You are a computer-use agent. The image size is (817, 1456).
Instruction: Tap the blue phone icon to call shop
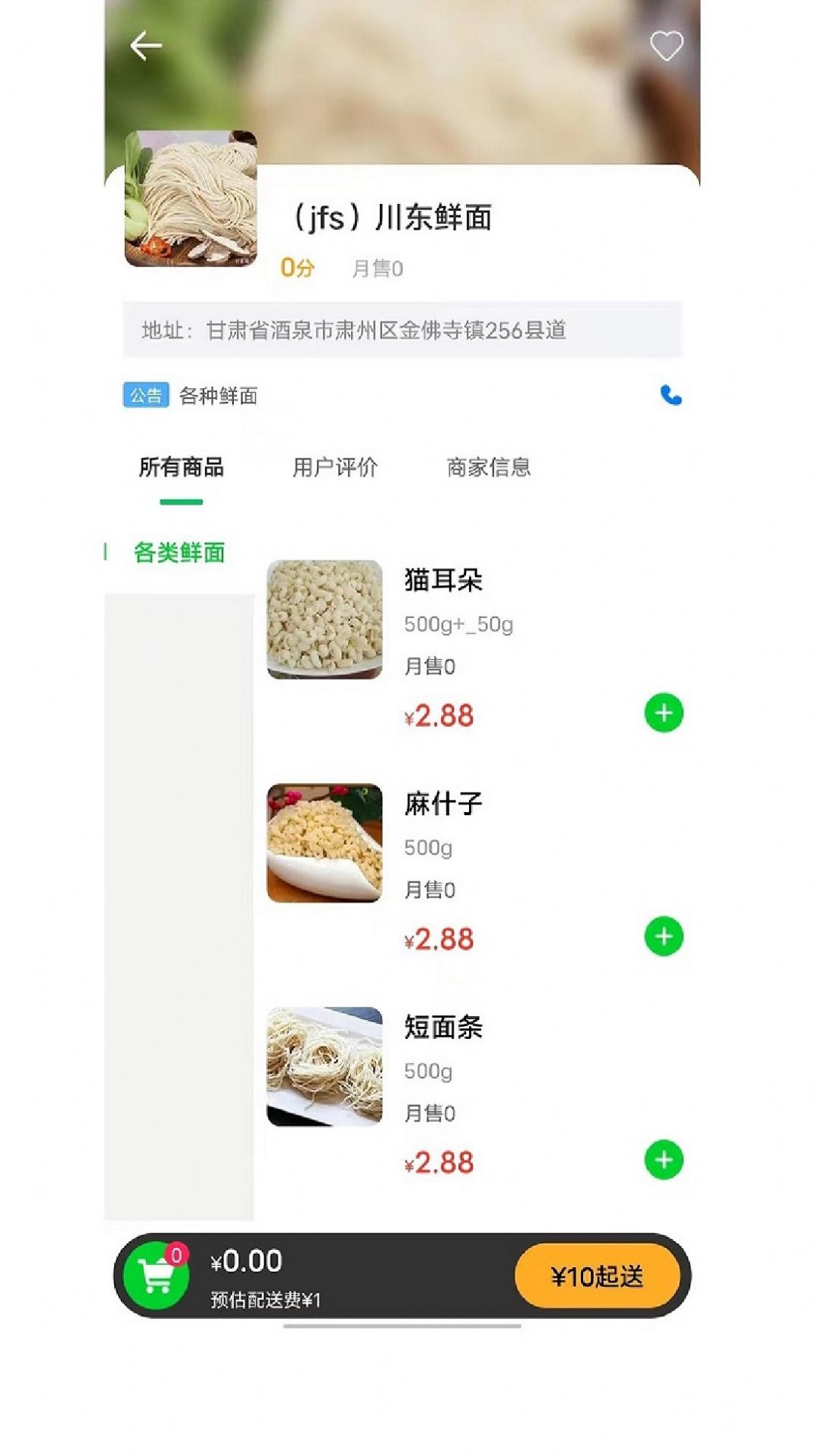670,396
